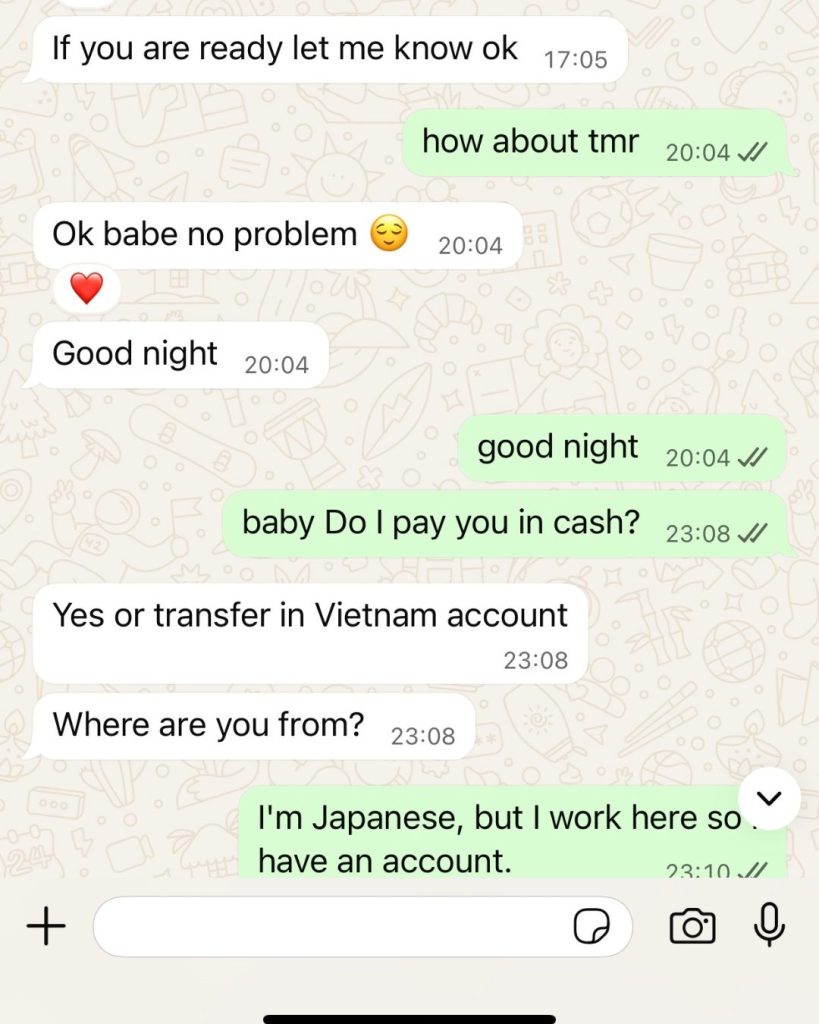
Task: Open the plus attachment menu
Action: (x=46, y=927)
